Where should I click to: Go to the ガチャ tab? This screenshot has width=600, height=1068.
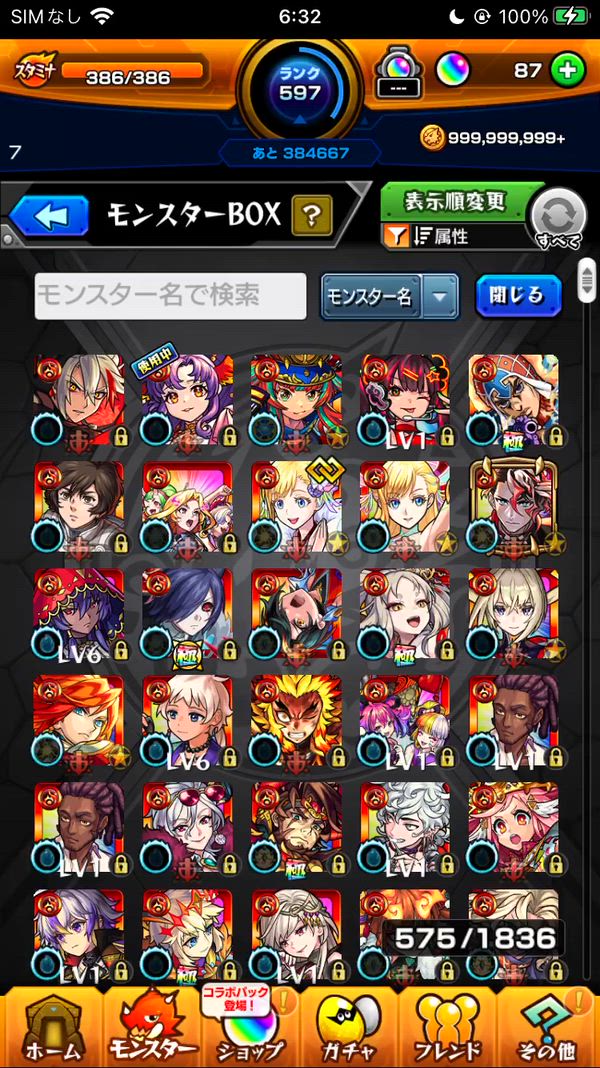click(349, 1027)
